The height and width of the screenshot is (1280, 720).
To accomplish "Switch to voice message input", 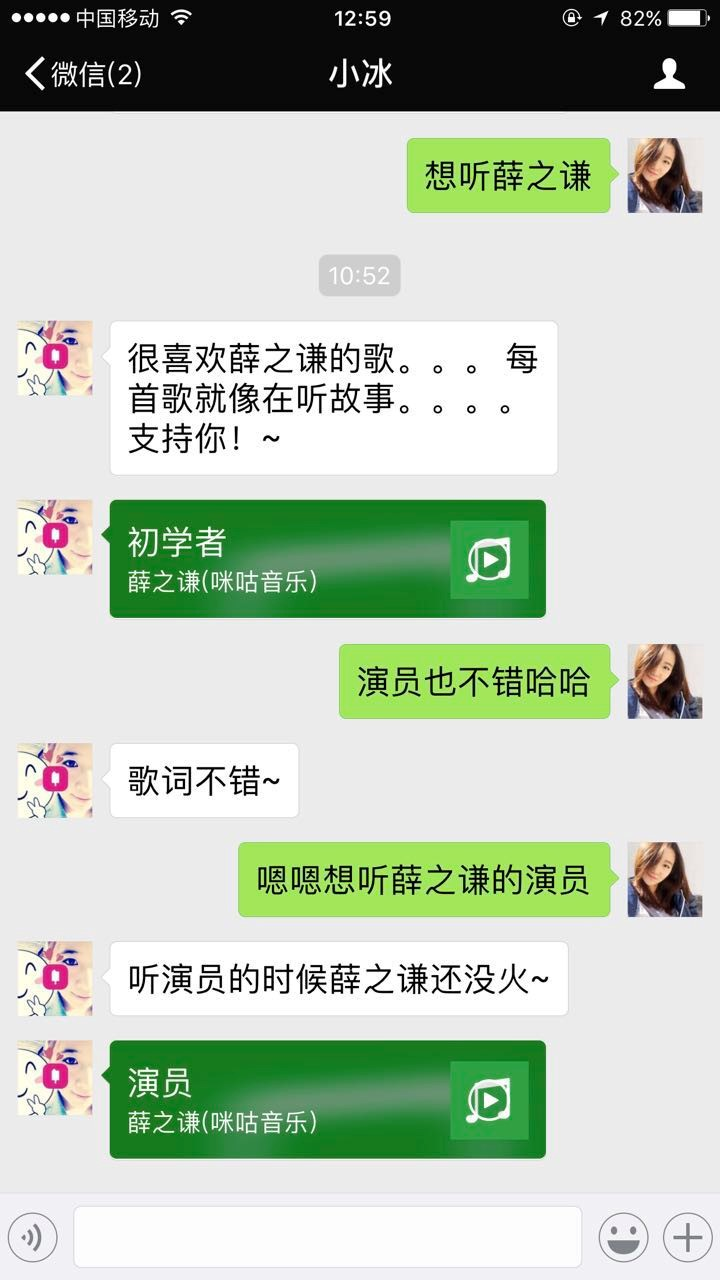I will point(32,1238).
